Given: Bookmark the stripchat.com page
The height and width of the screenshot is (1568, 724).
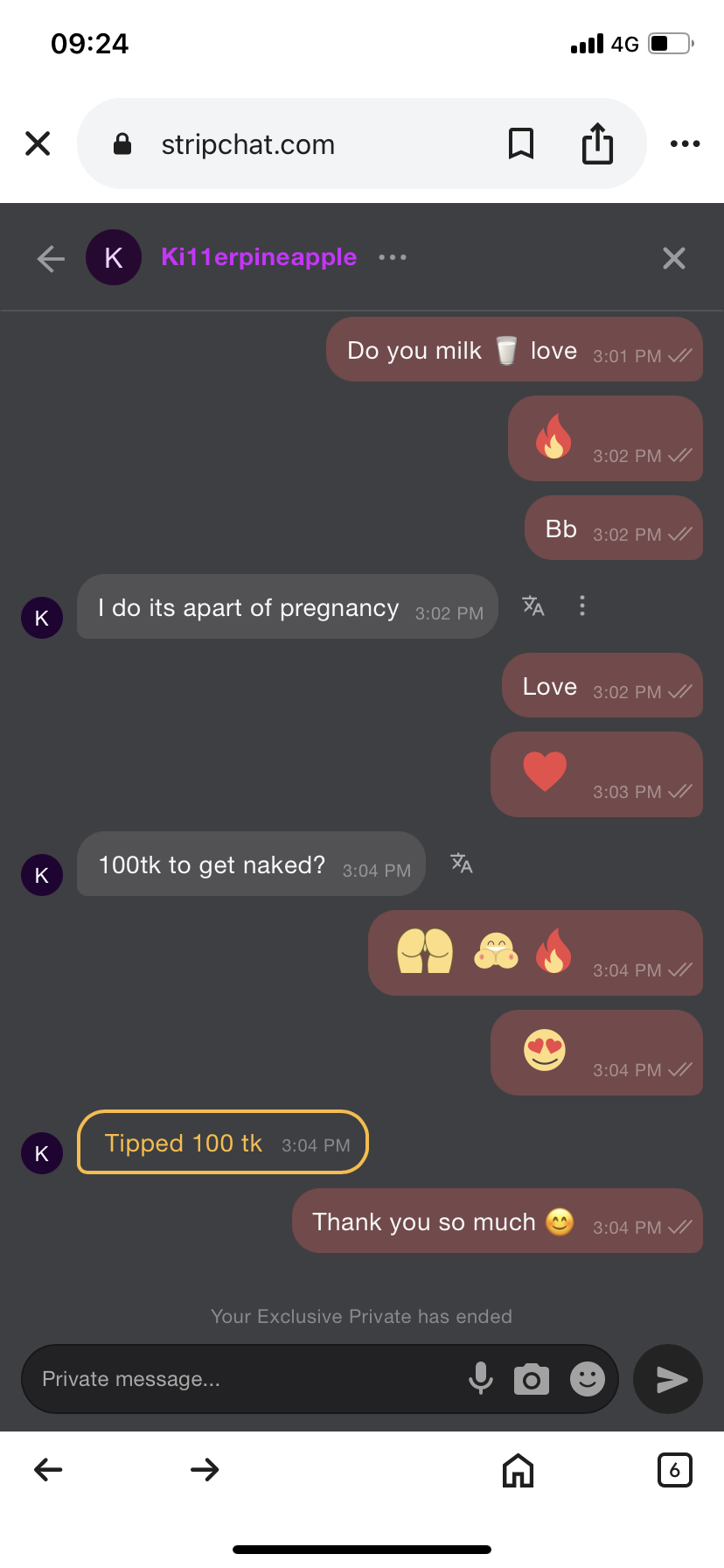Looking at the screenshot, I should (x=521, y=143).
